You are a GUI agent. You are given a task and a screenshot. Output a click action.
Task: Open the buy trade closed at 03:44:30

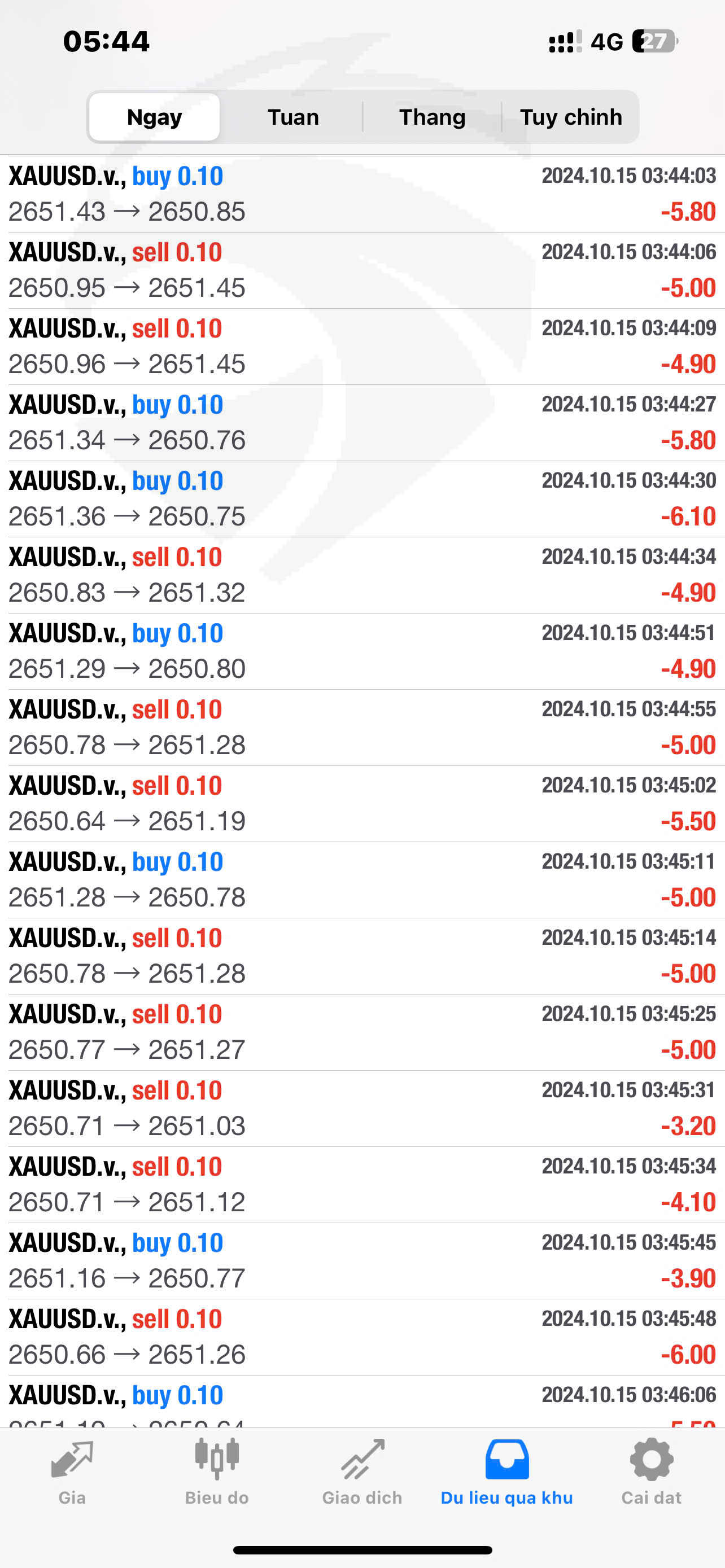(362, 498)
